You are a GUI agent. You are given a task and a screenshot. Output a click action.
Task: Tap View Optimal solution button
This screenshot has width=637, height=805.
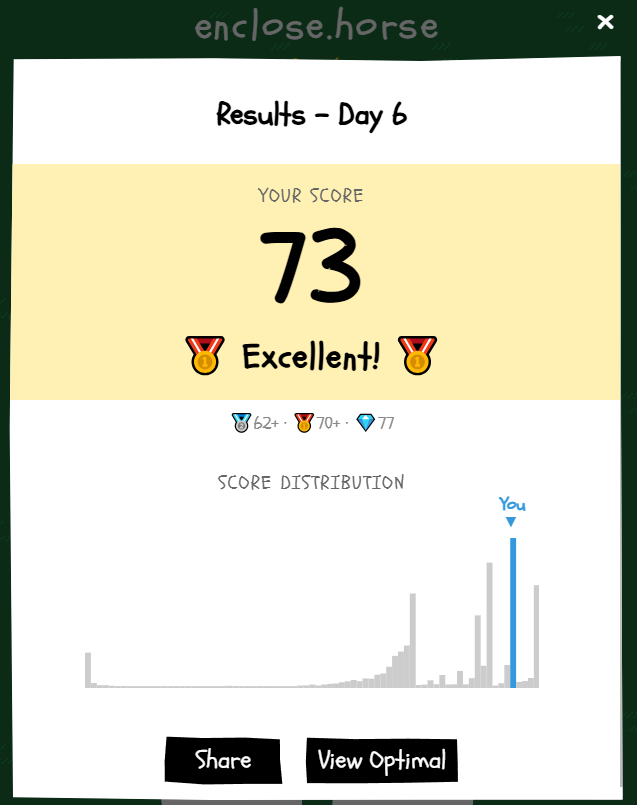381,761
